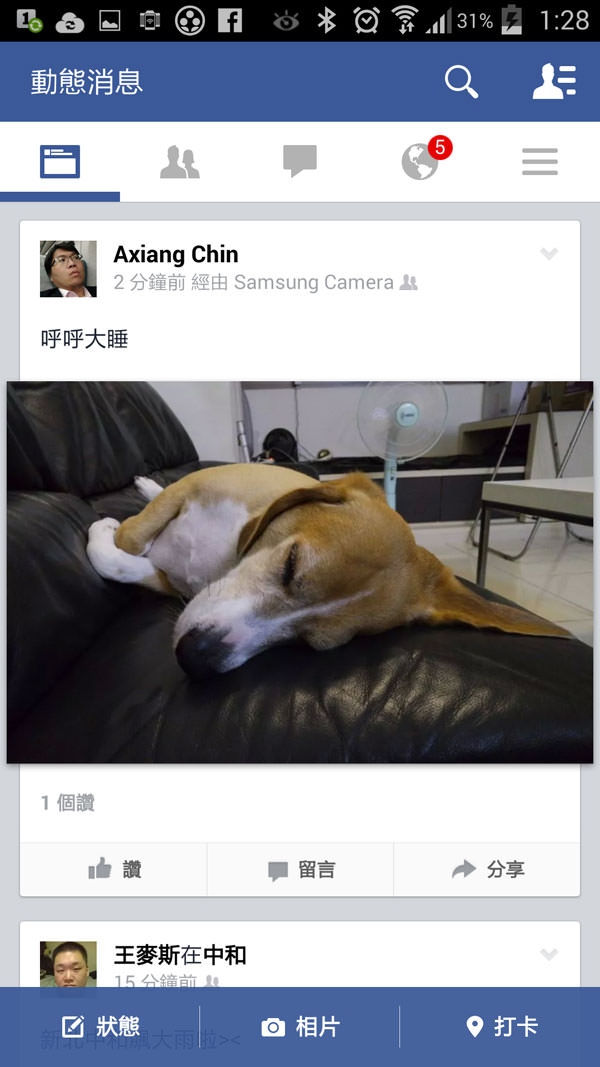Open the notifications globe tab

[421, 162]
